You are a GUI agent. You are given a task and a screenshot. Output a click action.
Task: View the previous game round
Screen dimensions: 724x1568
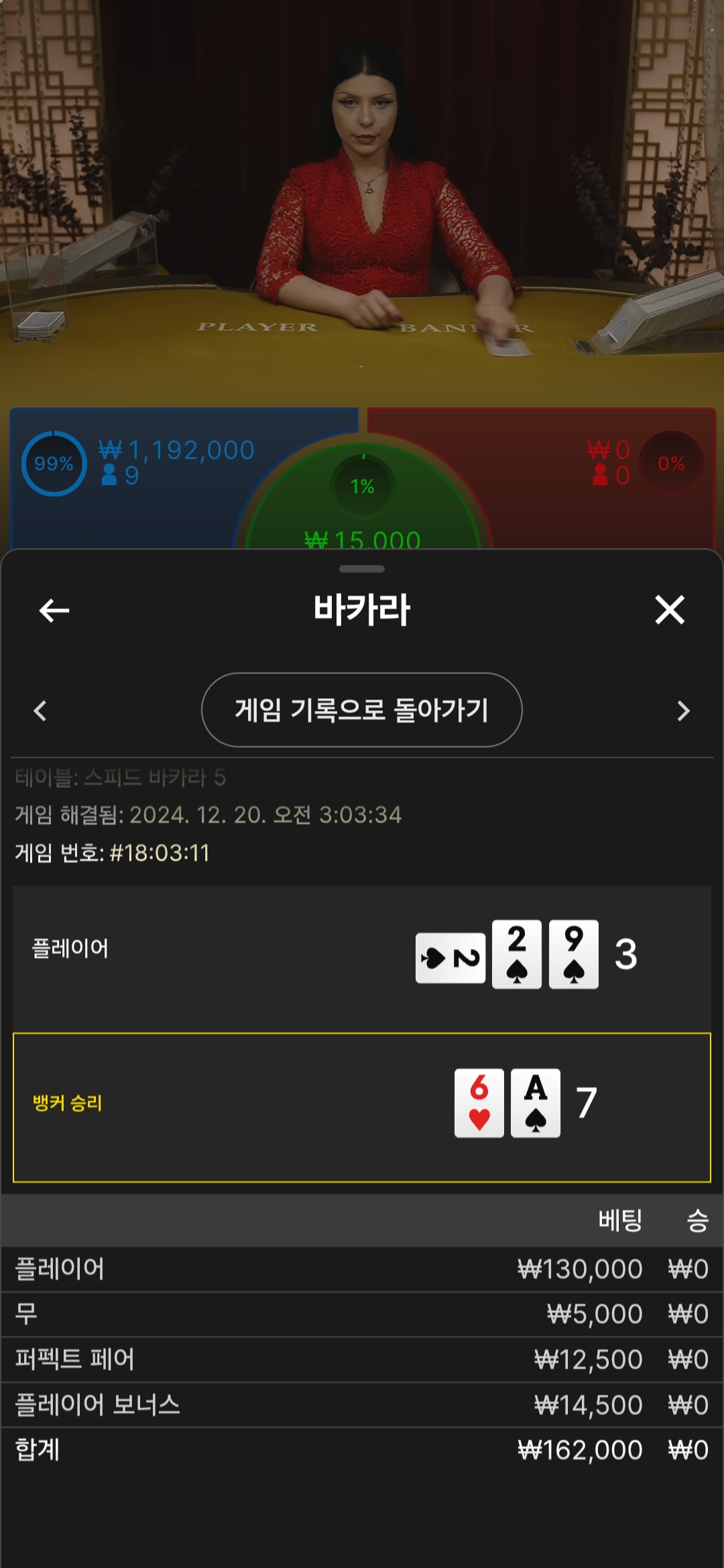click(x=40, y=710)
